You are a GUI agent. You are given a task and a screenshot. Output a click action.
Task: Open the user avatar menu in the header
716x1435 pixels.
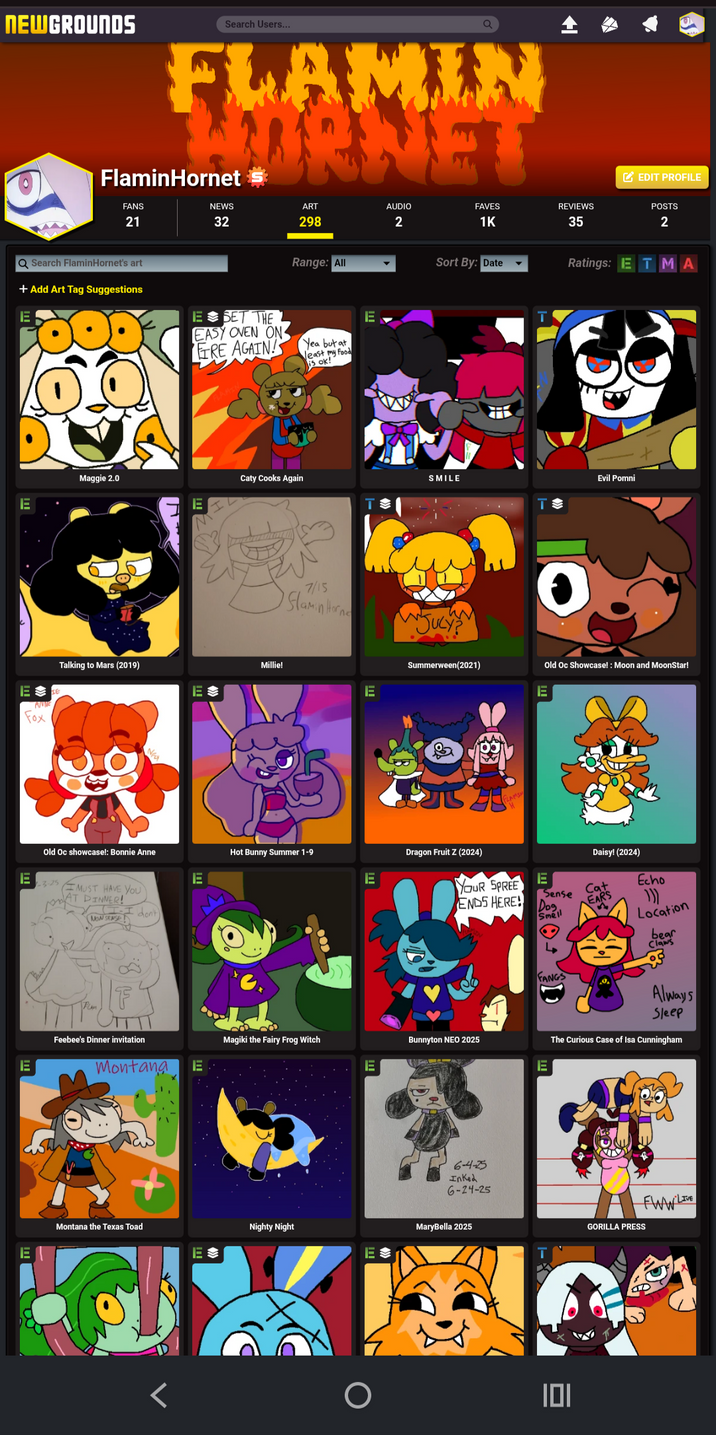(691, 24)
